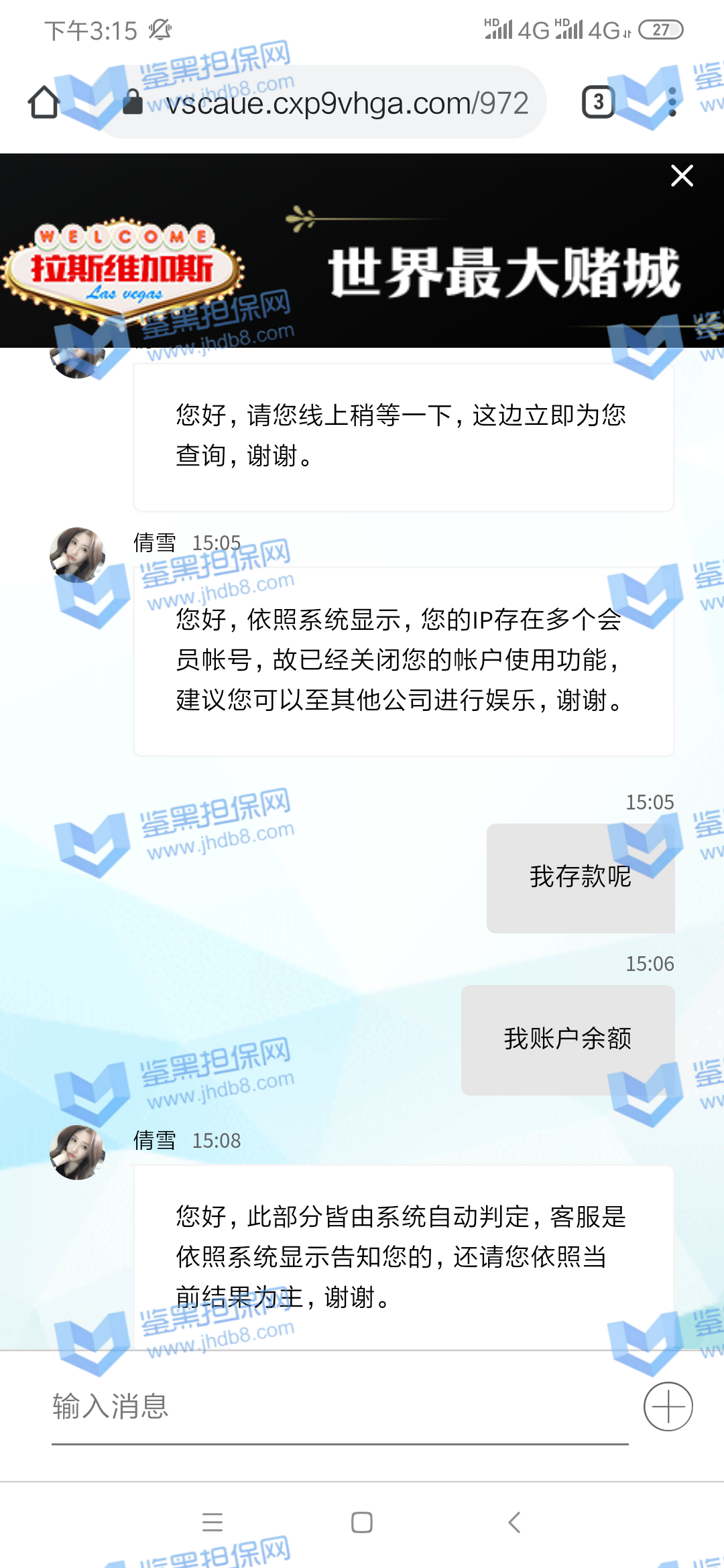Viewport: 724px width, 1568px height.
Task: Open the plus attachment button
Action: tap(668, 1407)
